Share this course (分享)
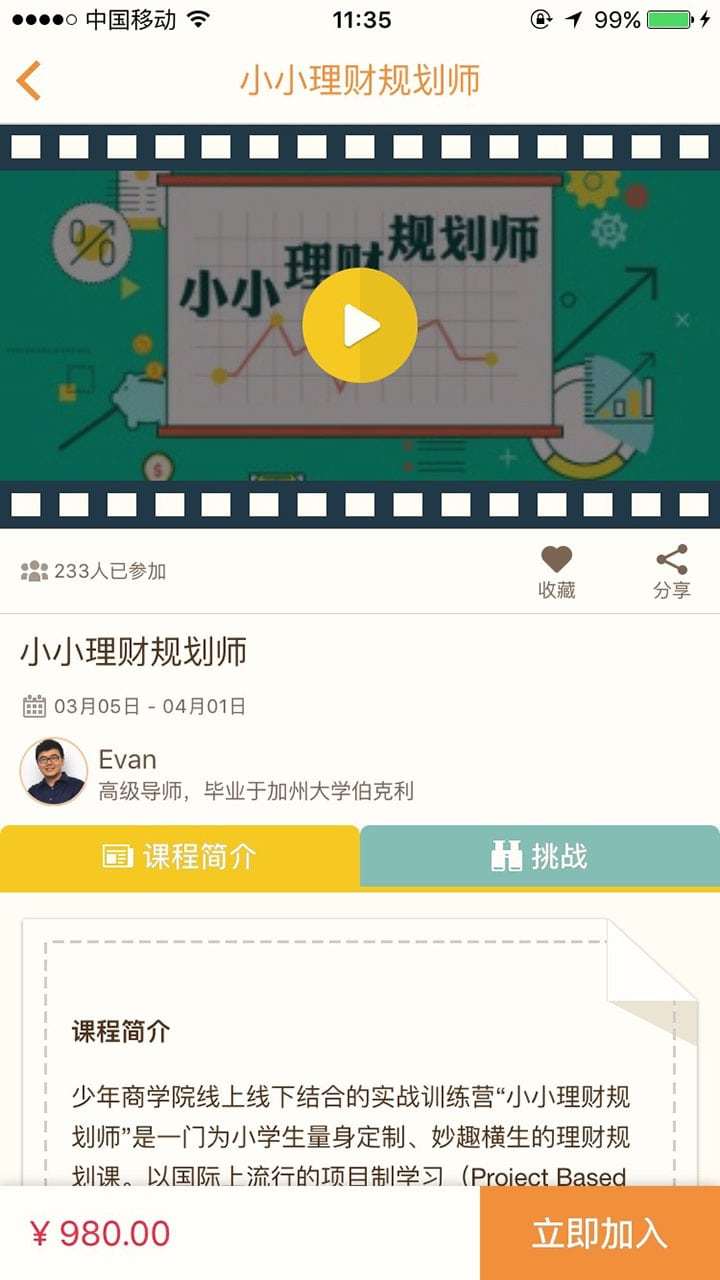The height and width of the screenshot is (1280, 720). [671, 572]
